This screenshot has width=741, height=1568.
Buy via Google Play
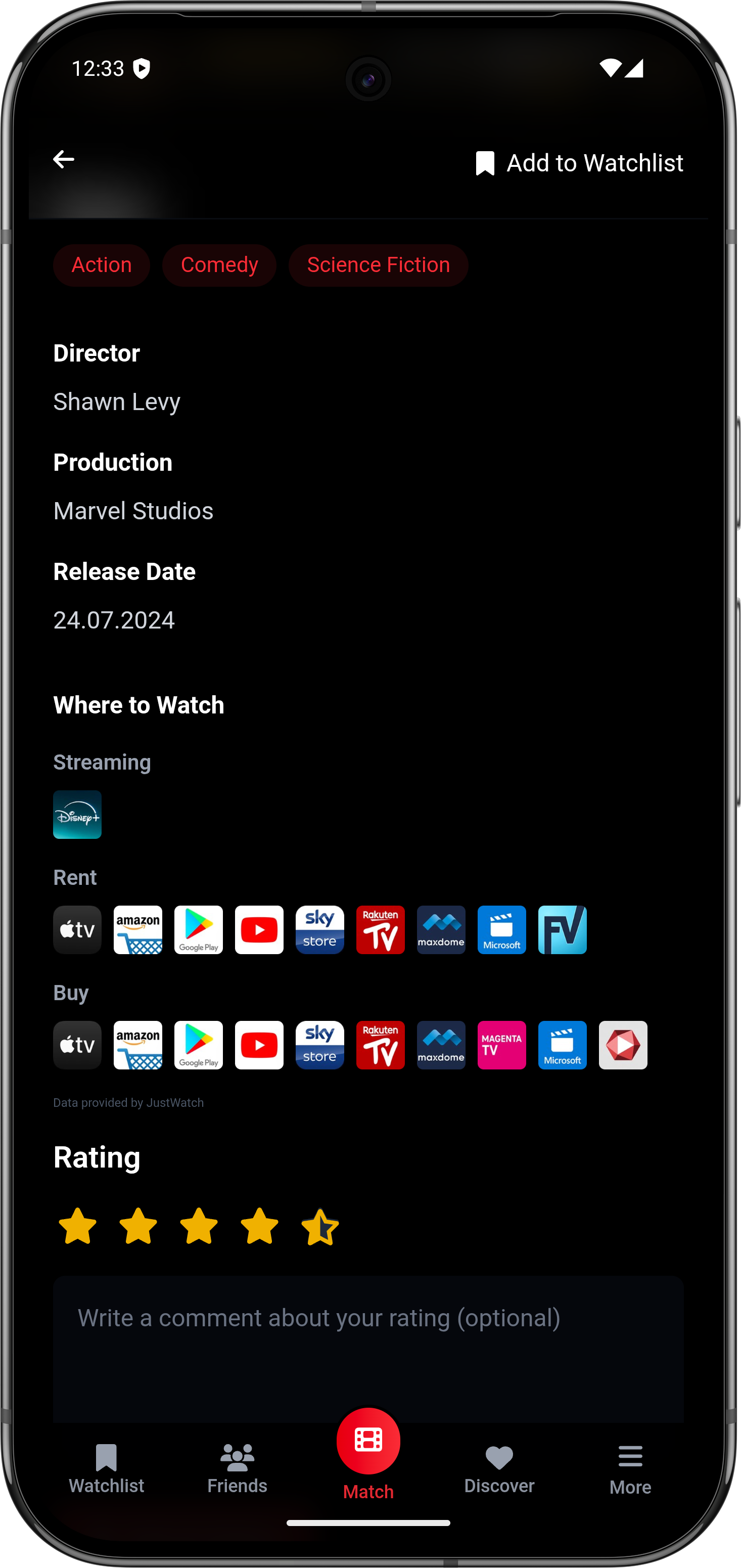tap(198, 1045)
